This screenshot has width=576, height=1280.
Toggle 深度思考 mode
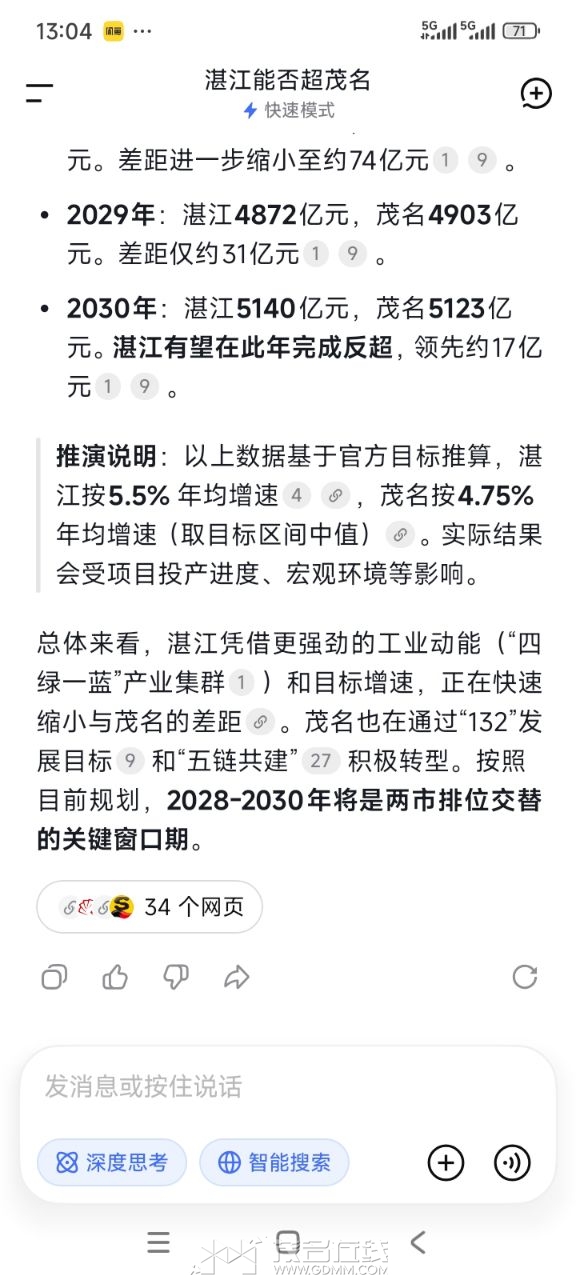tap(112, 1162)
